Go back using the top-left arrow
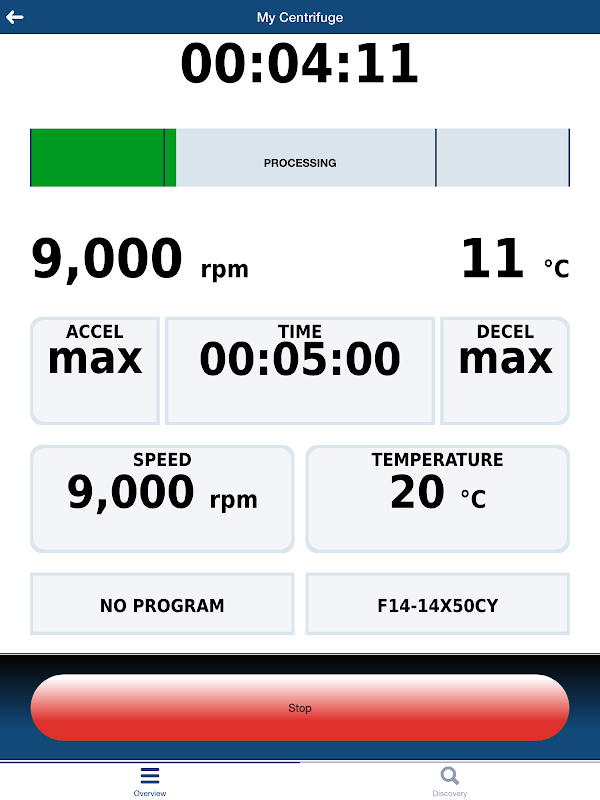 [x=15, y=17]
